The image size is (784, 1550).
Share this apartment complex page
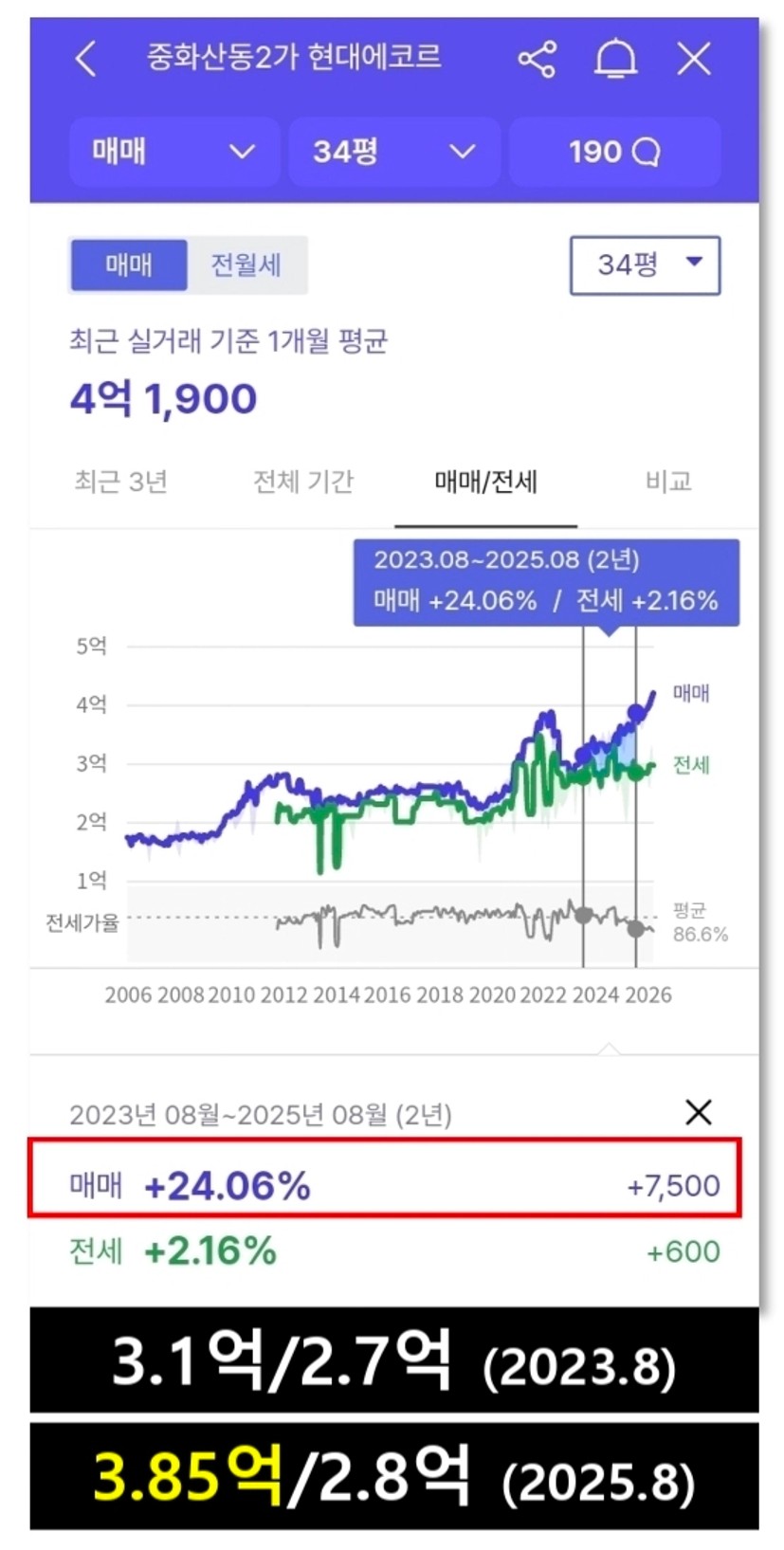tap(537, 59)
